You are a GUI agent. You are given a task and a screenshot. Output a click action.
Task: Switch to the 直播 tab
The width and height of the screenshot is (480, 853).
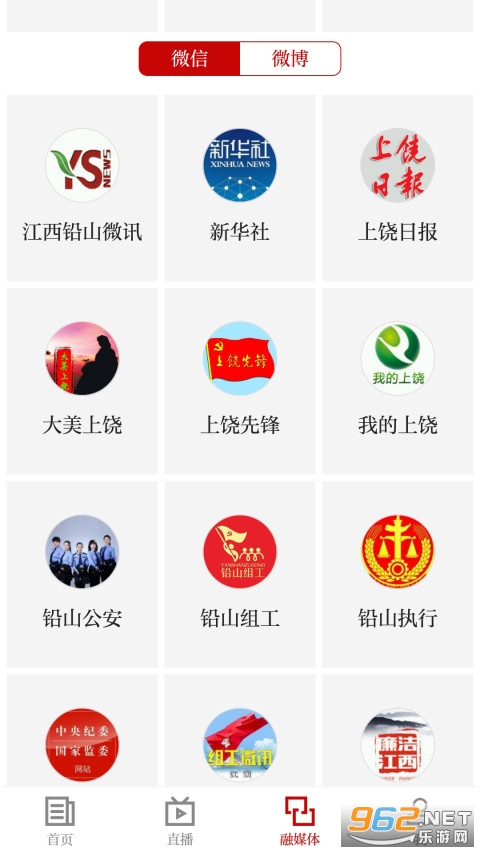coord(180,821)
